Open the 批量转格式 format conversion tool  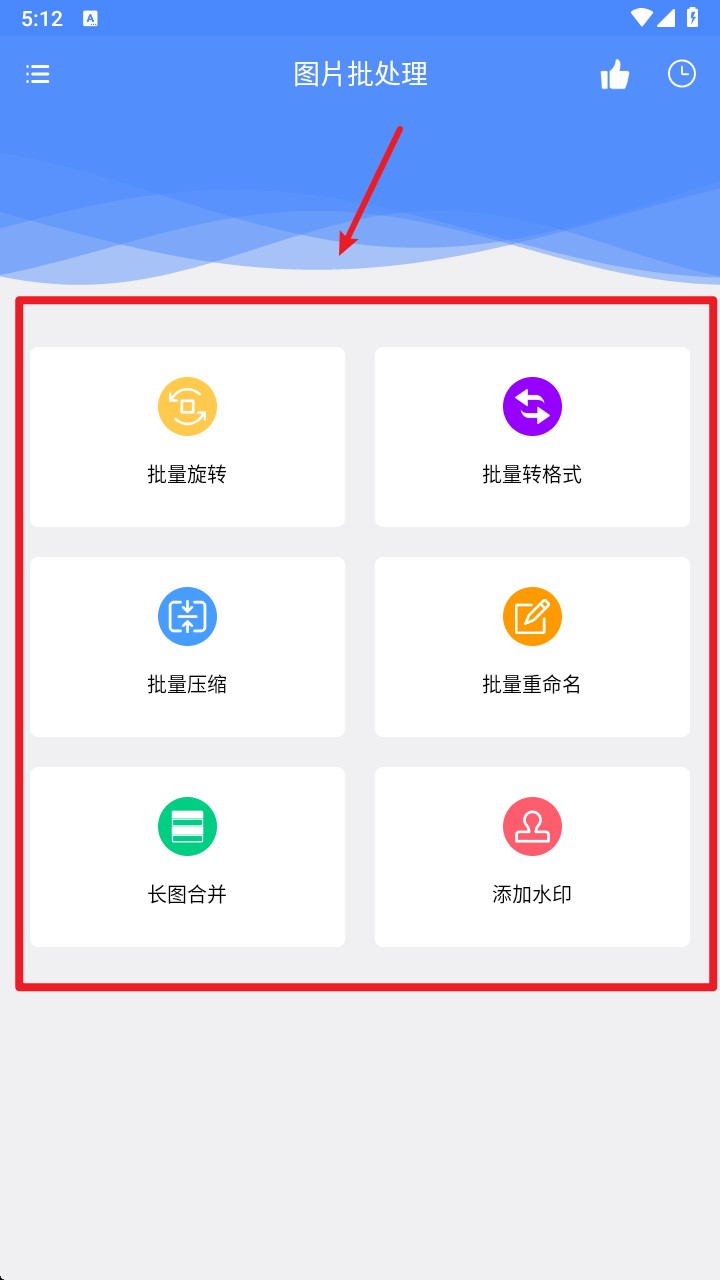[532, 437]
